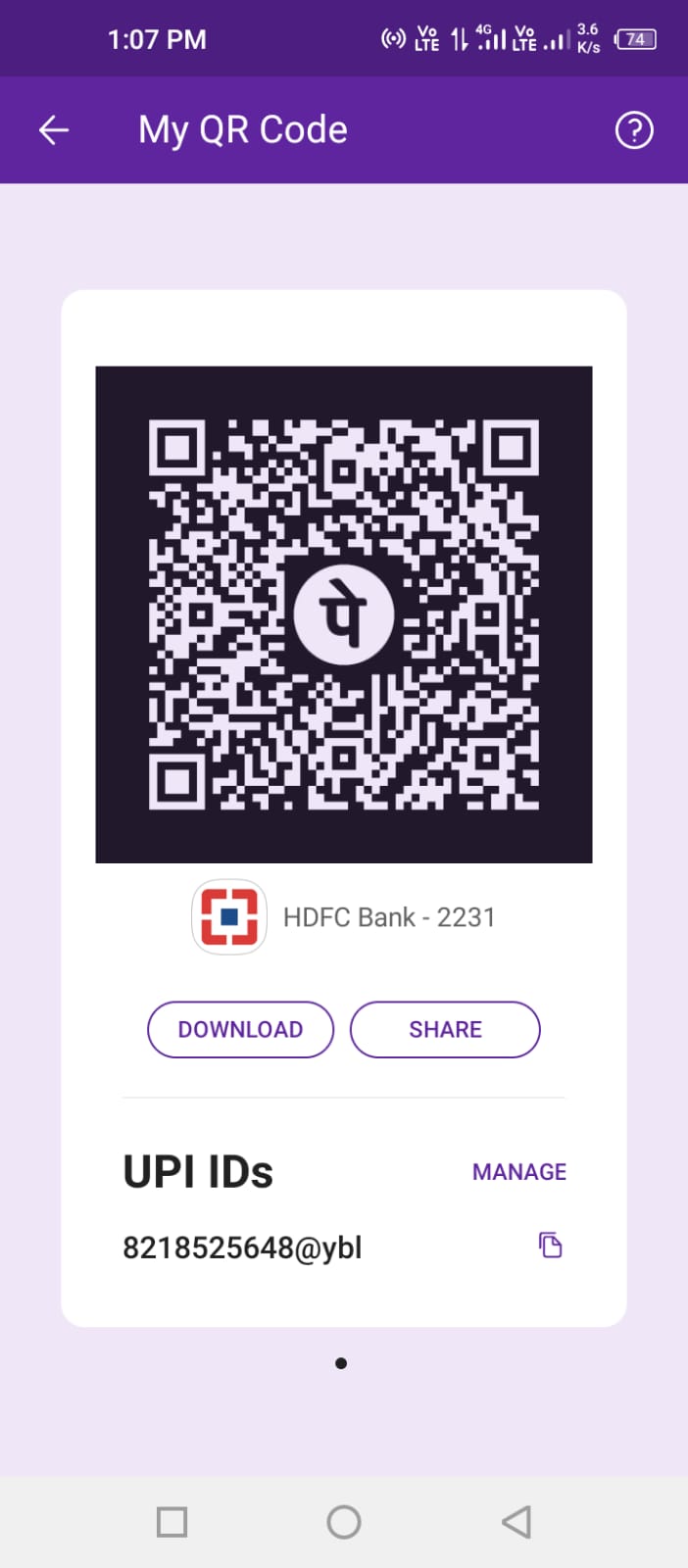Open the recent apps view
Screen dimensions: 688x1568
coord(172,1522)
